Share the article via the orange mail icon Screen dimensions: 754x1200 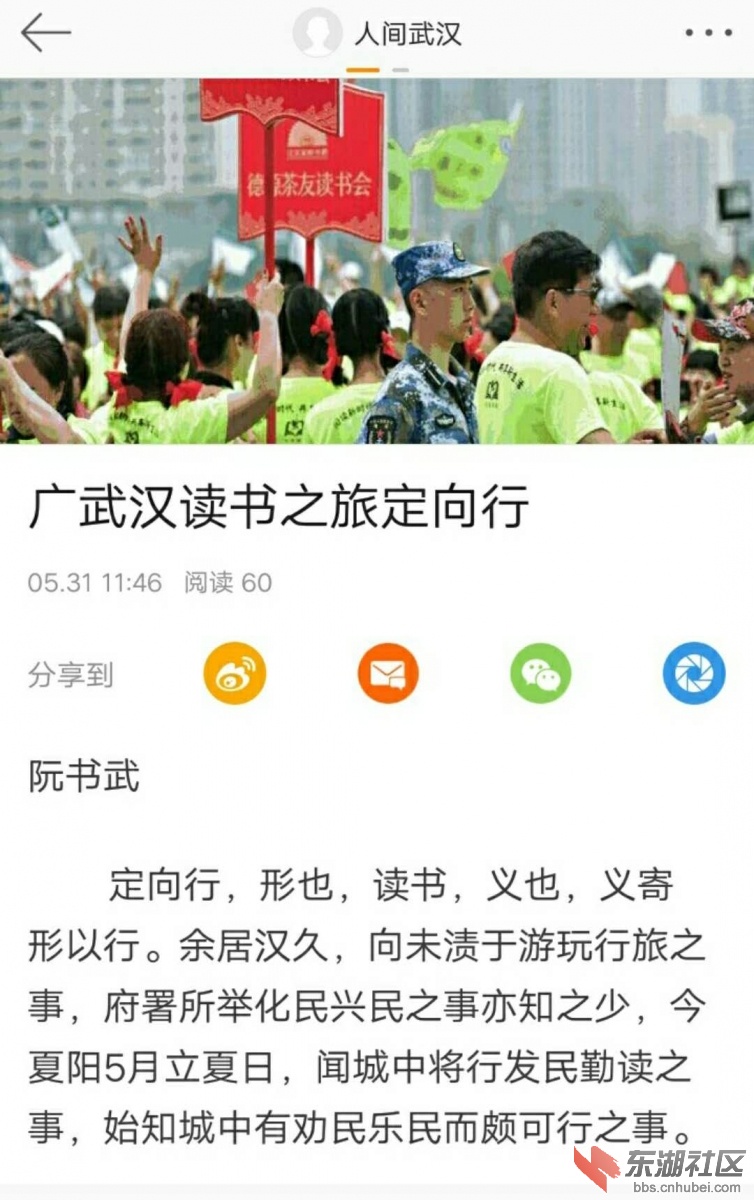(387, 673)
